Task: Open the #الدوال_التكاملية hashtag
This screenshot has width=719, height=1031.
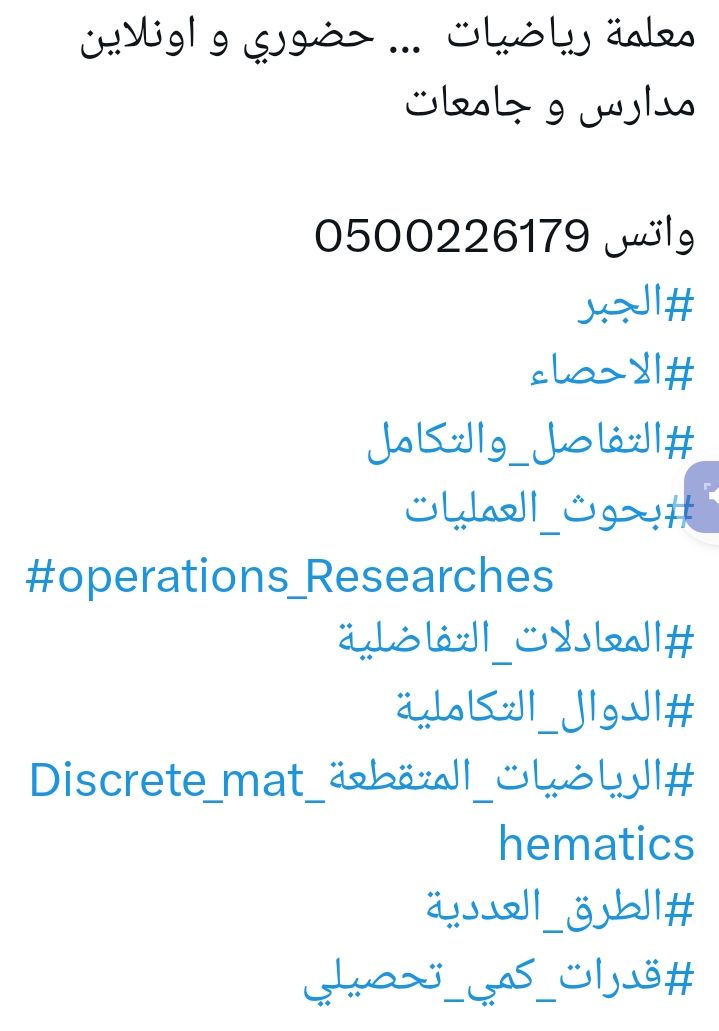Action: (545, 708)
